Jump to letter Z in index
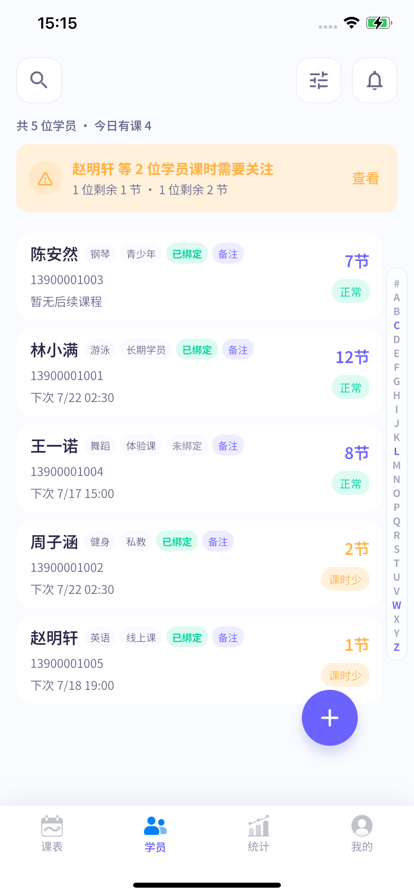The height and width of the screenshot is (896, 414). point(396,647)
